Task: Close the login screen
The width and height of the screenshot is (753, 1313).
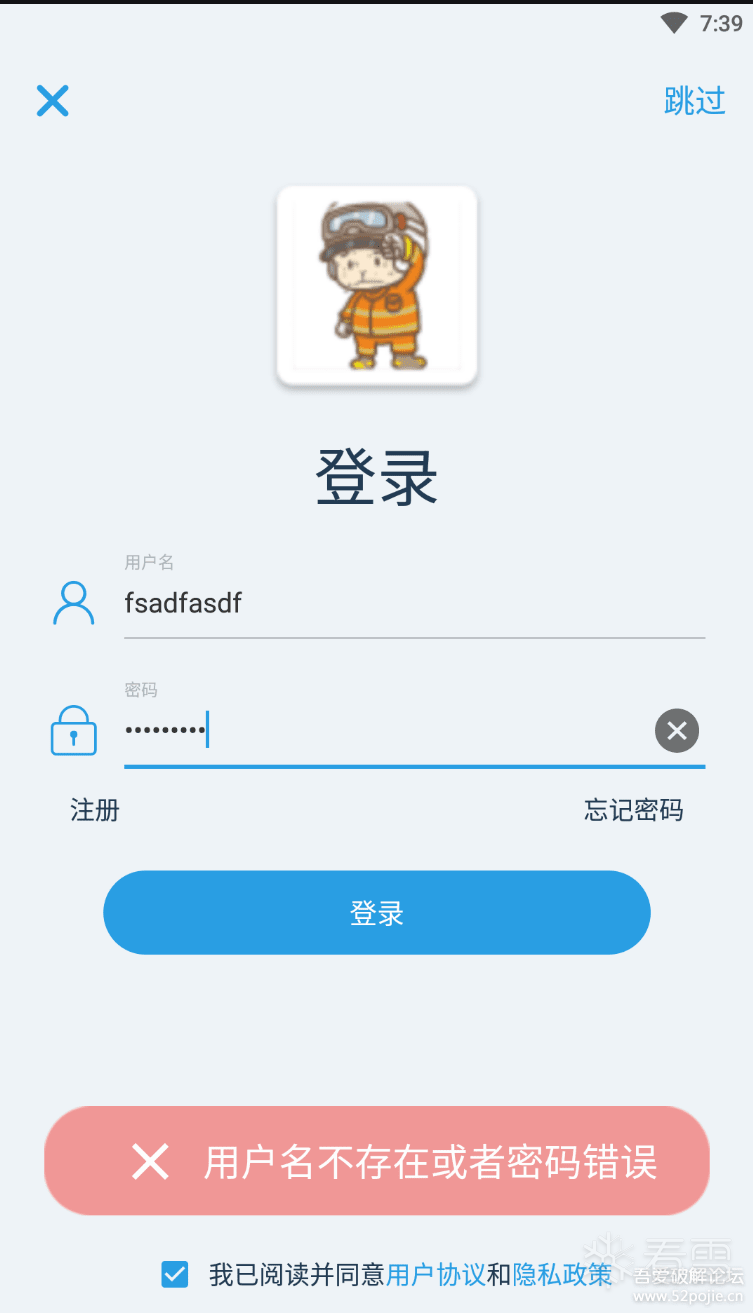Action: pyautogui.click(x=53, y=101)
